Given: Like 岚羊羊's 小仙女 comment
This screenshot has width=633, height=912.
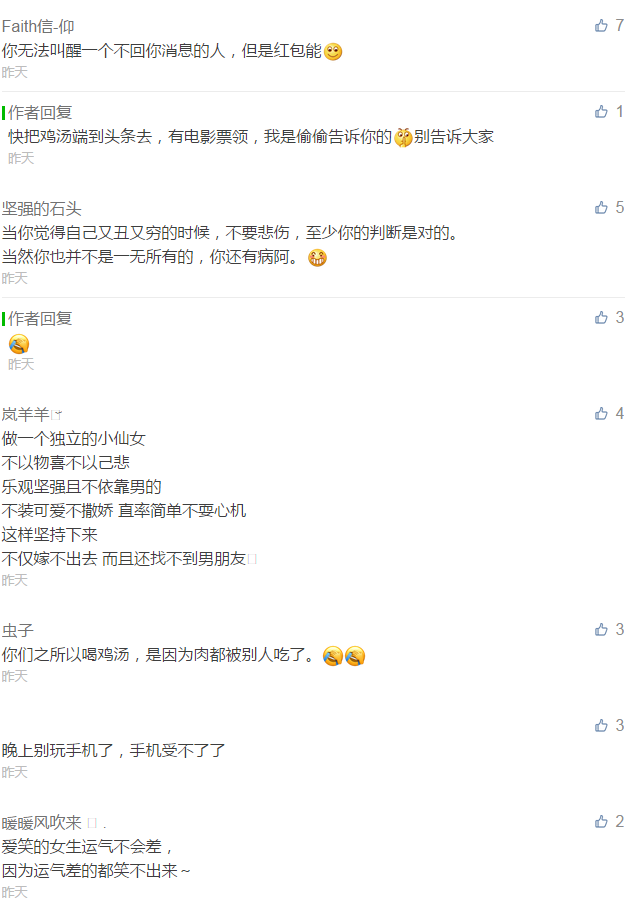Looking at the screenshot, I should (x=601, y=414).
